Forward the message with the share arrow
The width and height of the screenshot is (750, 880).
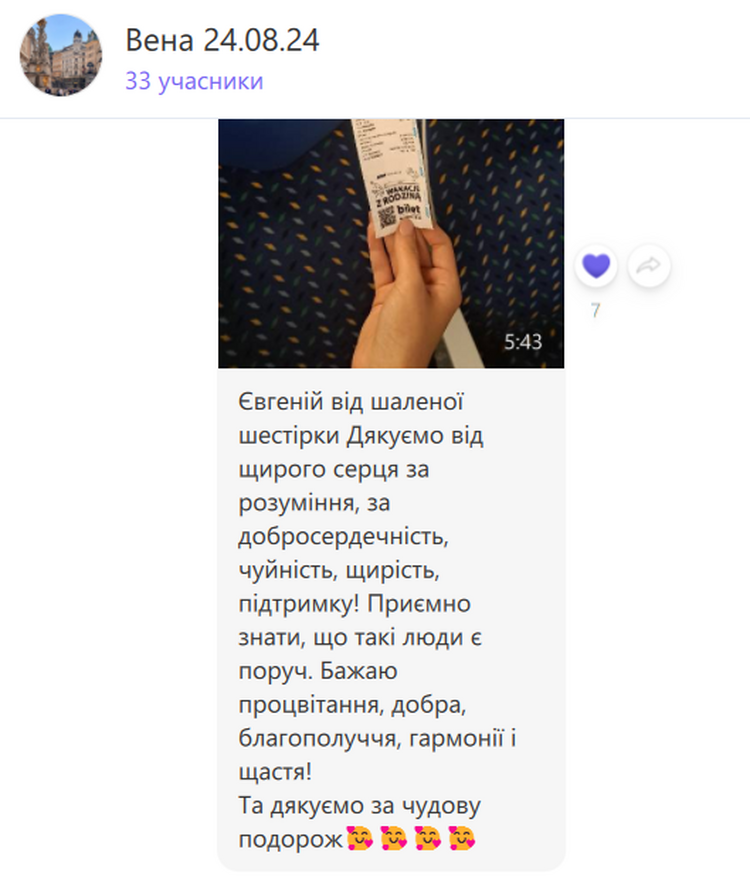[x=650, y=266]
